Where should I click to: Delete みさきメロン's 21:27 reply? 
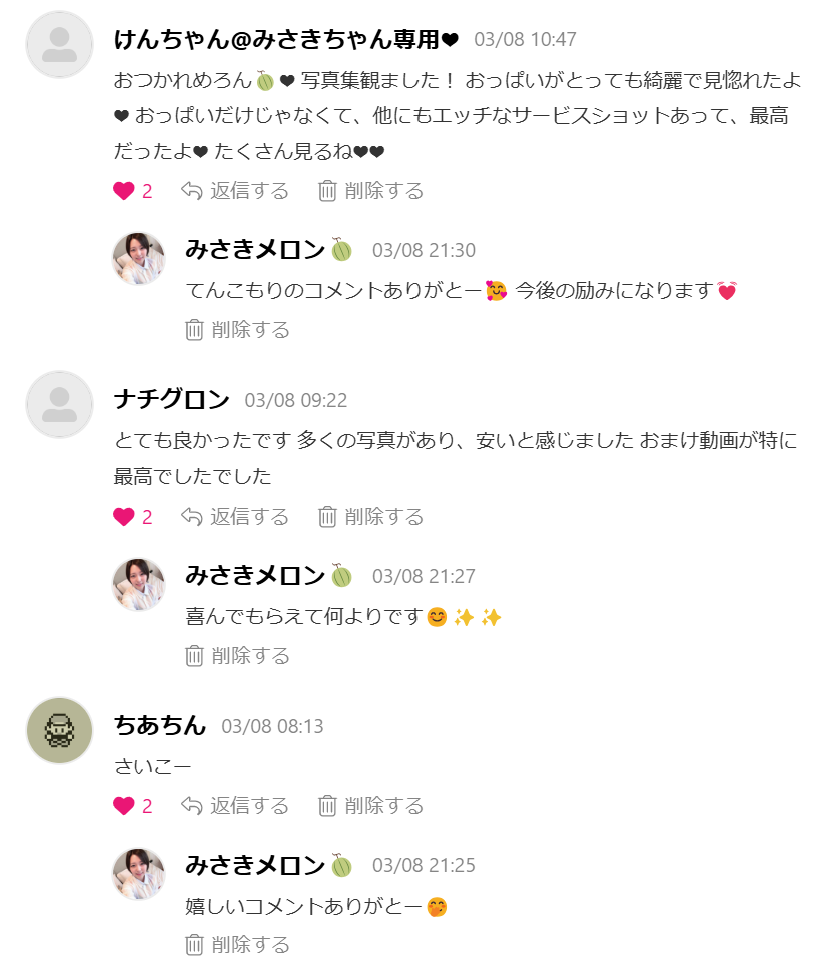(x=238, y=656)
